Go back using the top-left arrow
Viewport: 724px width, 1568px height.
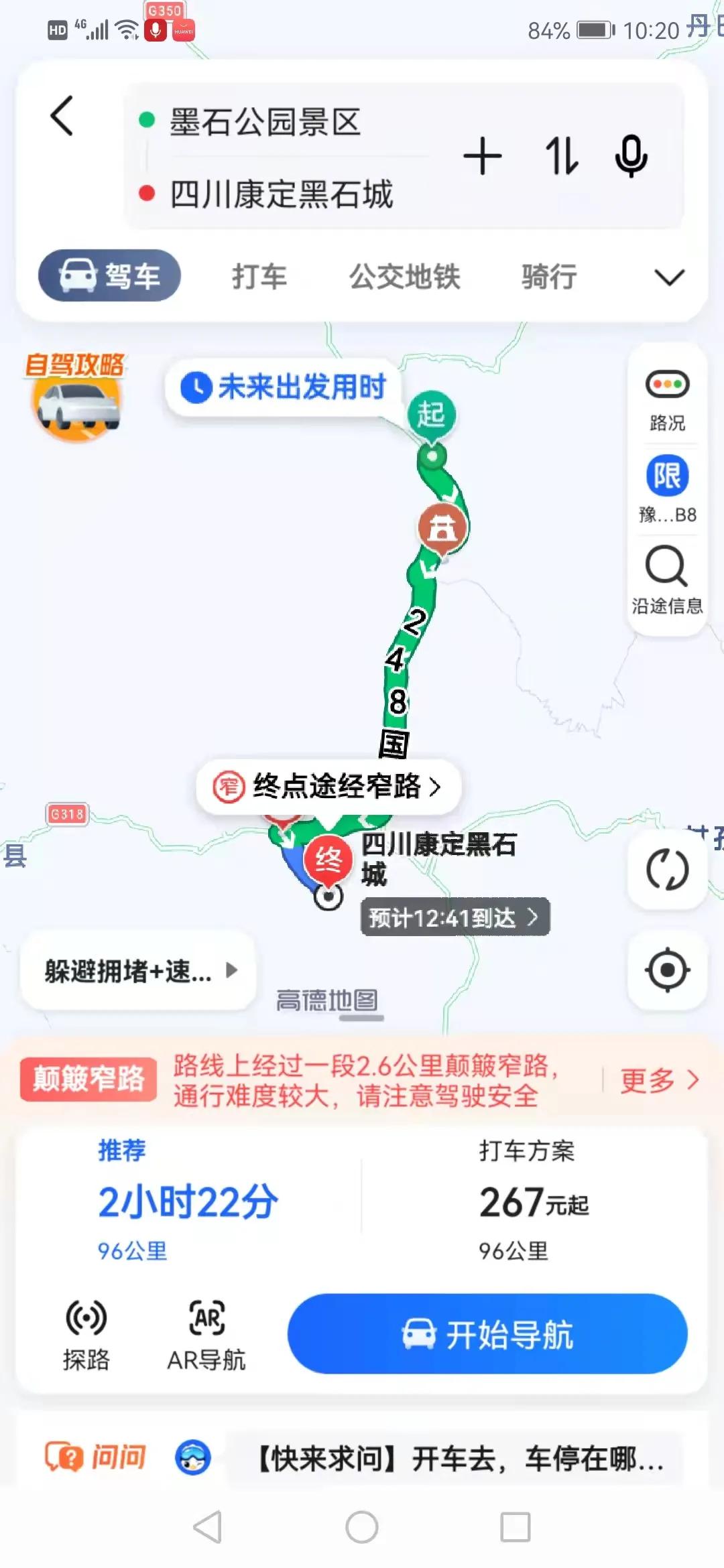62,116
